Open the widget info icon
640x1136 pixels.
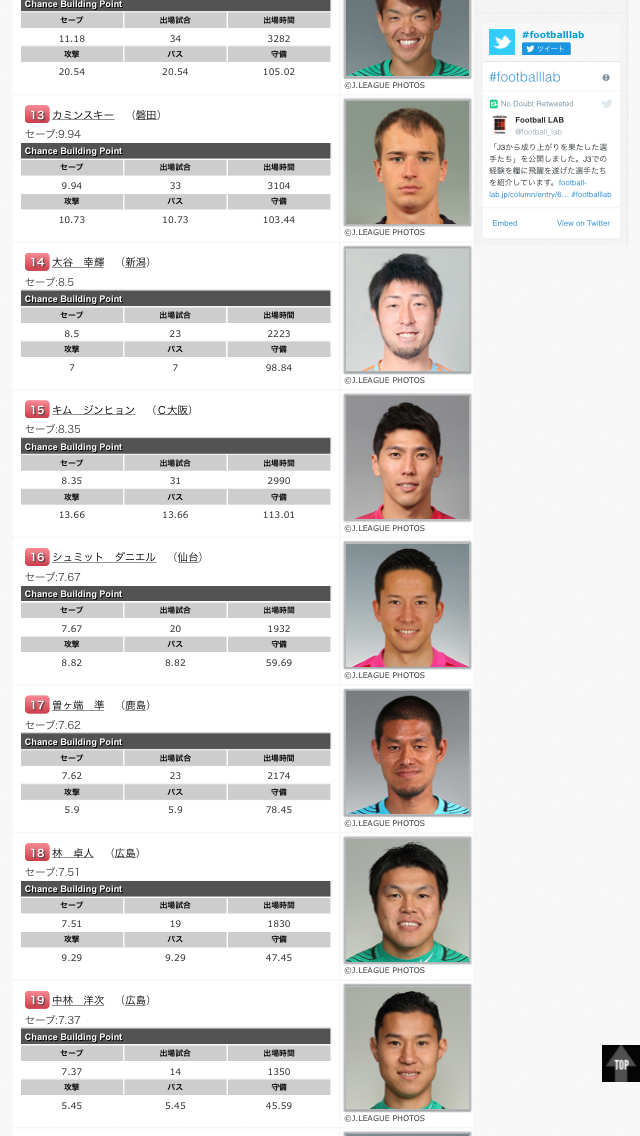(x=606, y=78)
